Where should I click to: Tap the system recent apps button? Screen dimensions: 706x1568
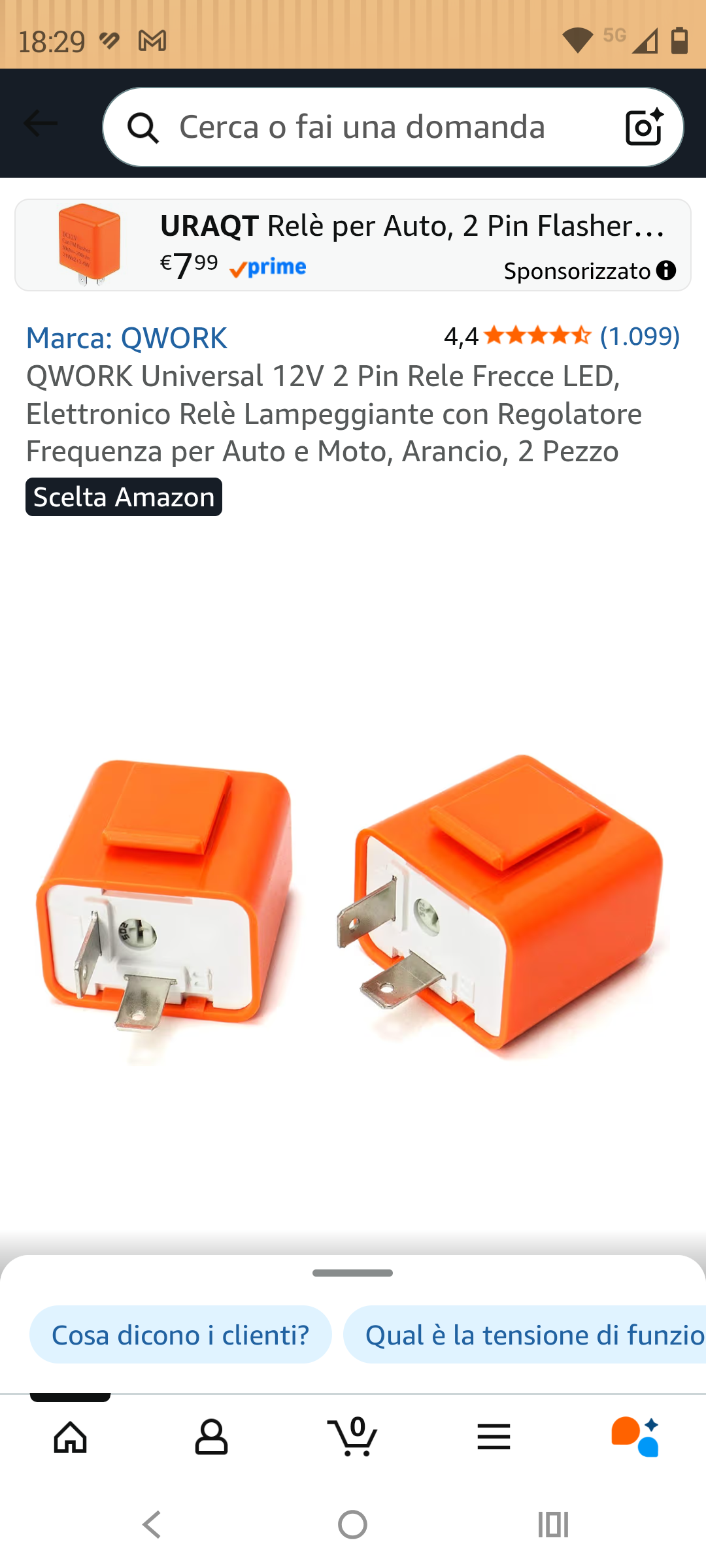click(x=553, y=1525)
